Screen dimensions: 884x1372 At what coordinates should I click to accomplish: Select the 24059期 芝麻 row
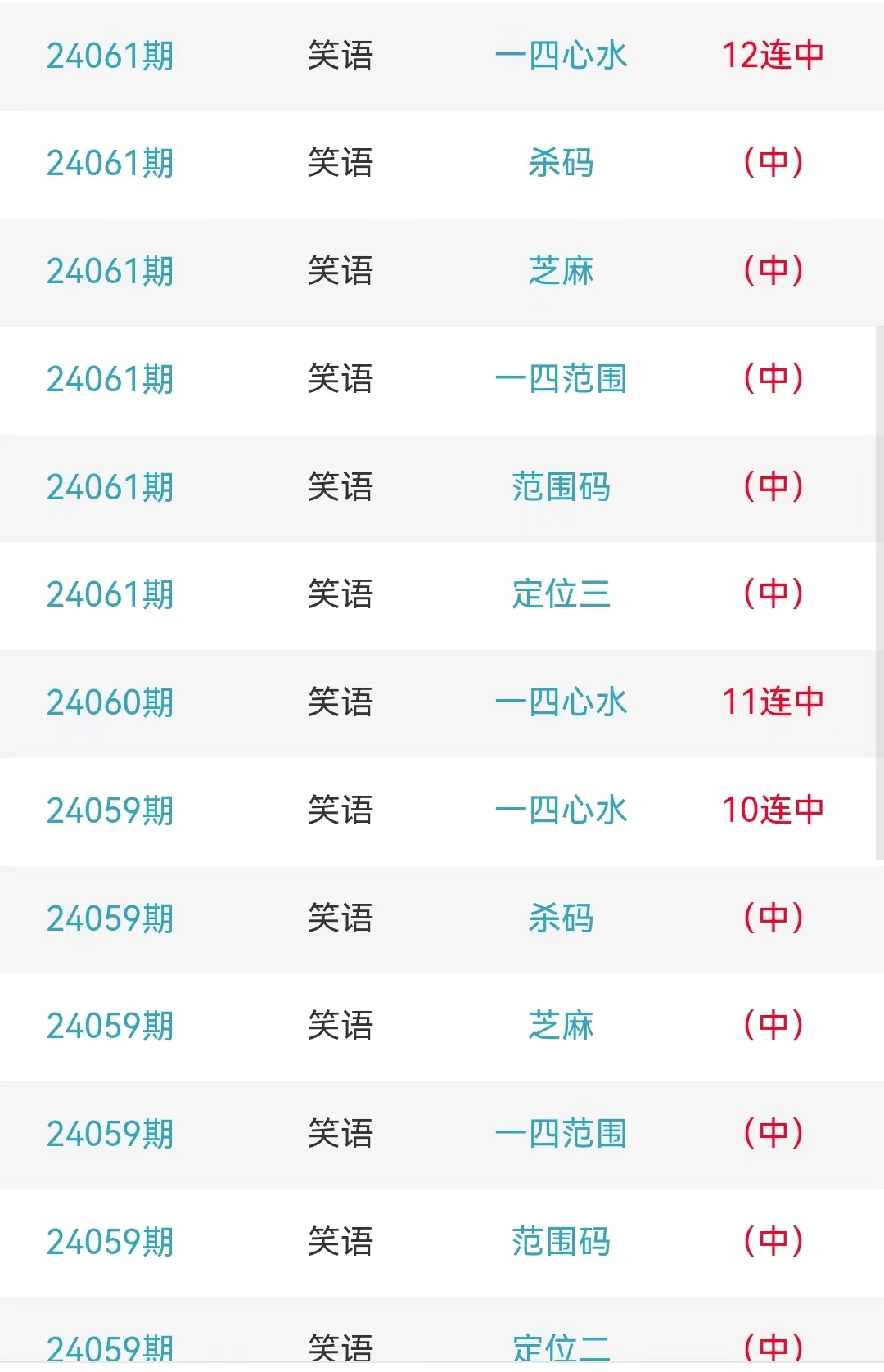click(561, 1026)
